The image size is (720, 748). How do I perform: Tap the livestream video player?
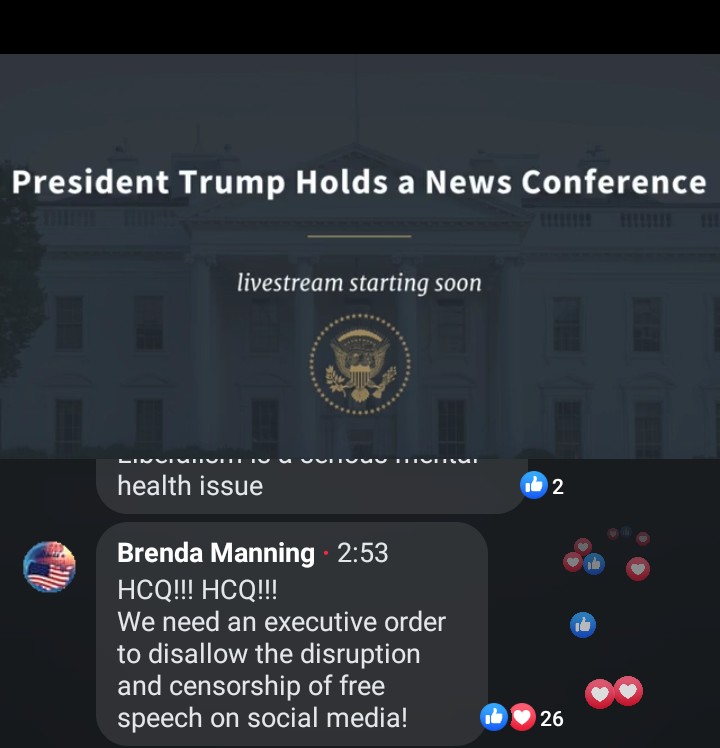point(360,256)
